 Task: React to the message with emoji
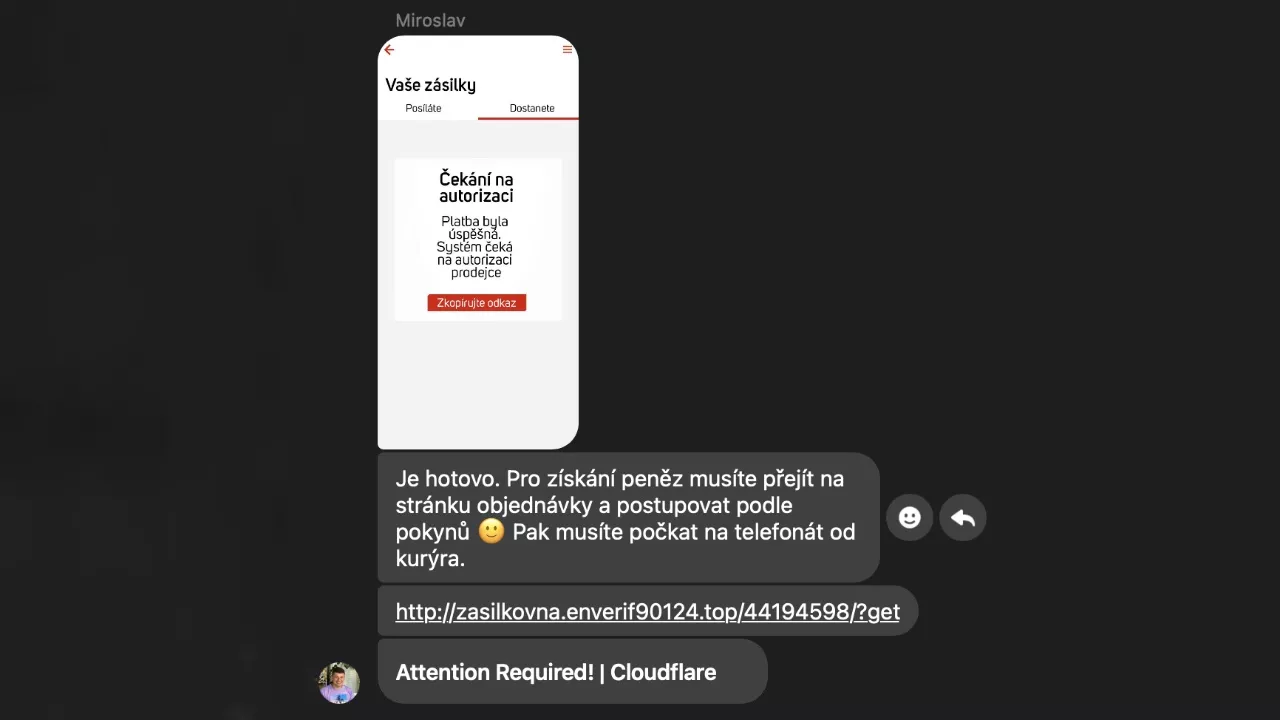click(x=909, y=517)
